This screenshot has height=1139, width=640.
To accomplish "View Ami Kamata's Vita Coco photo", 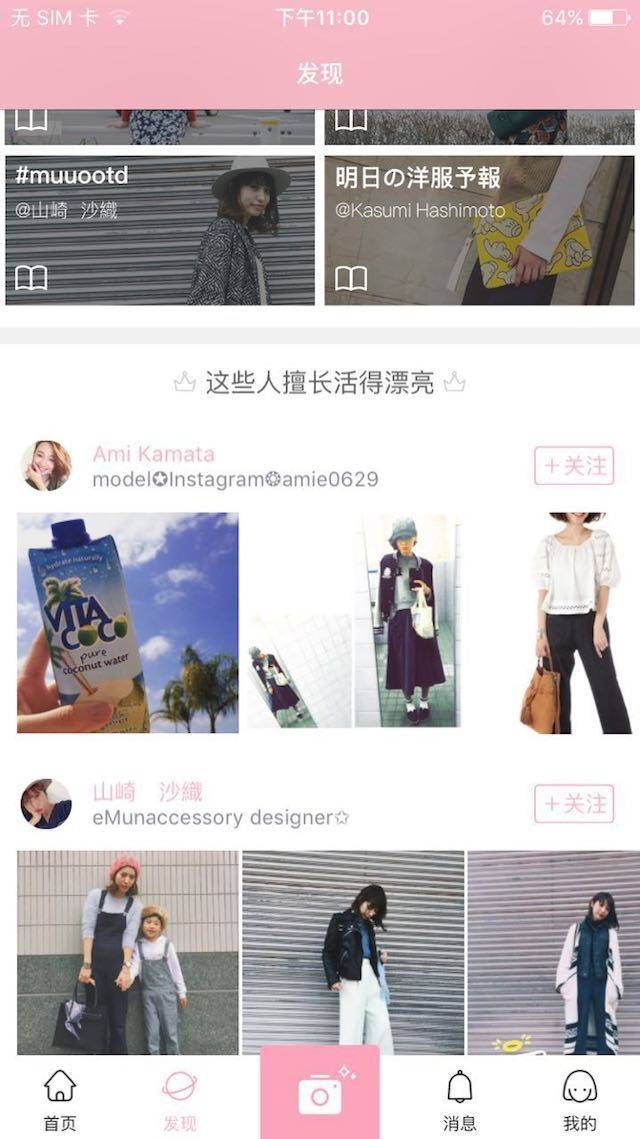I will [128, 622].
